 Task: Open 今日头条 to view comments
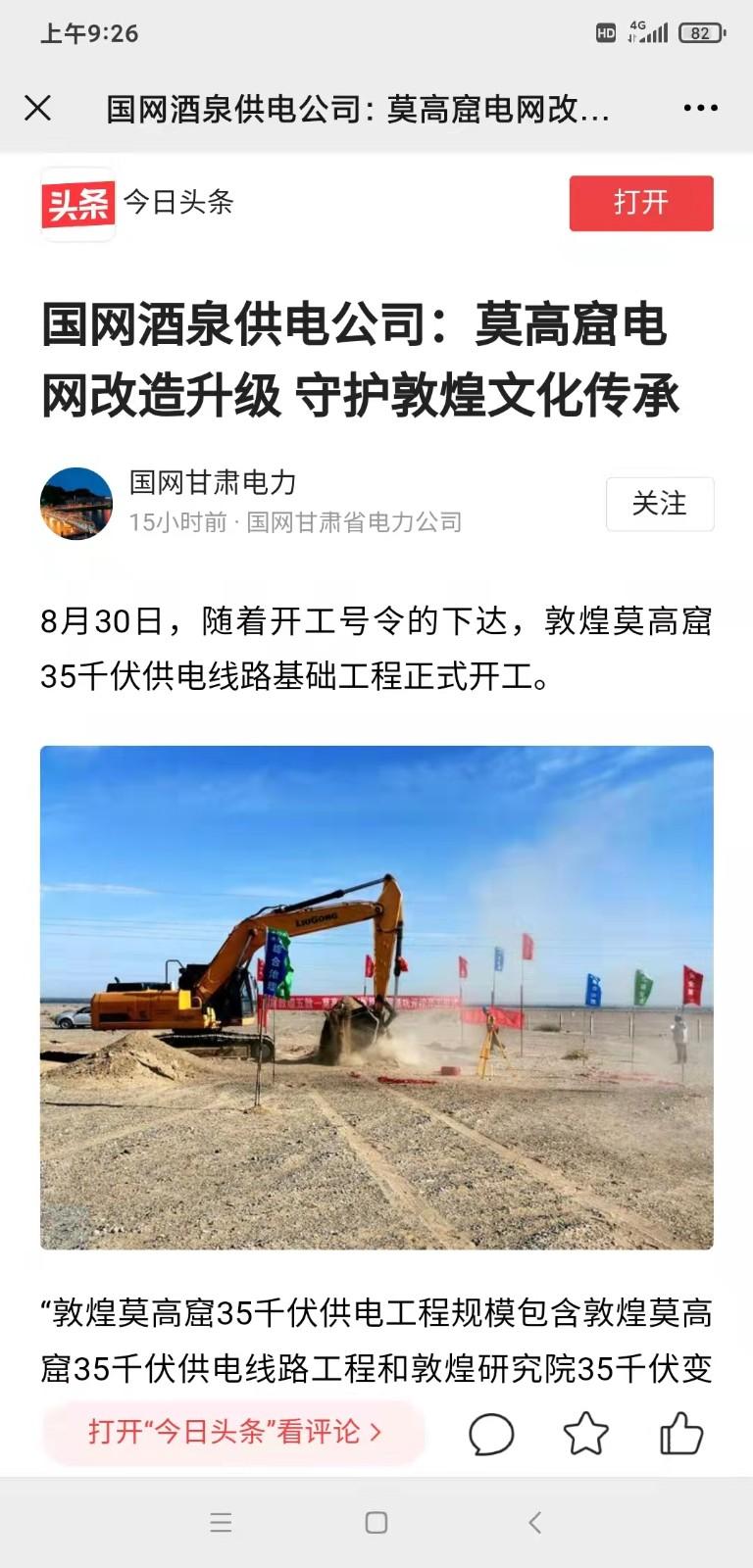(234, 1432)
